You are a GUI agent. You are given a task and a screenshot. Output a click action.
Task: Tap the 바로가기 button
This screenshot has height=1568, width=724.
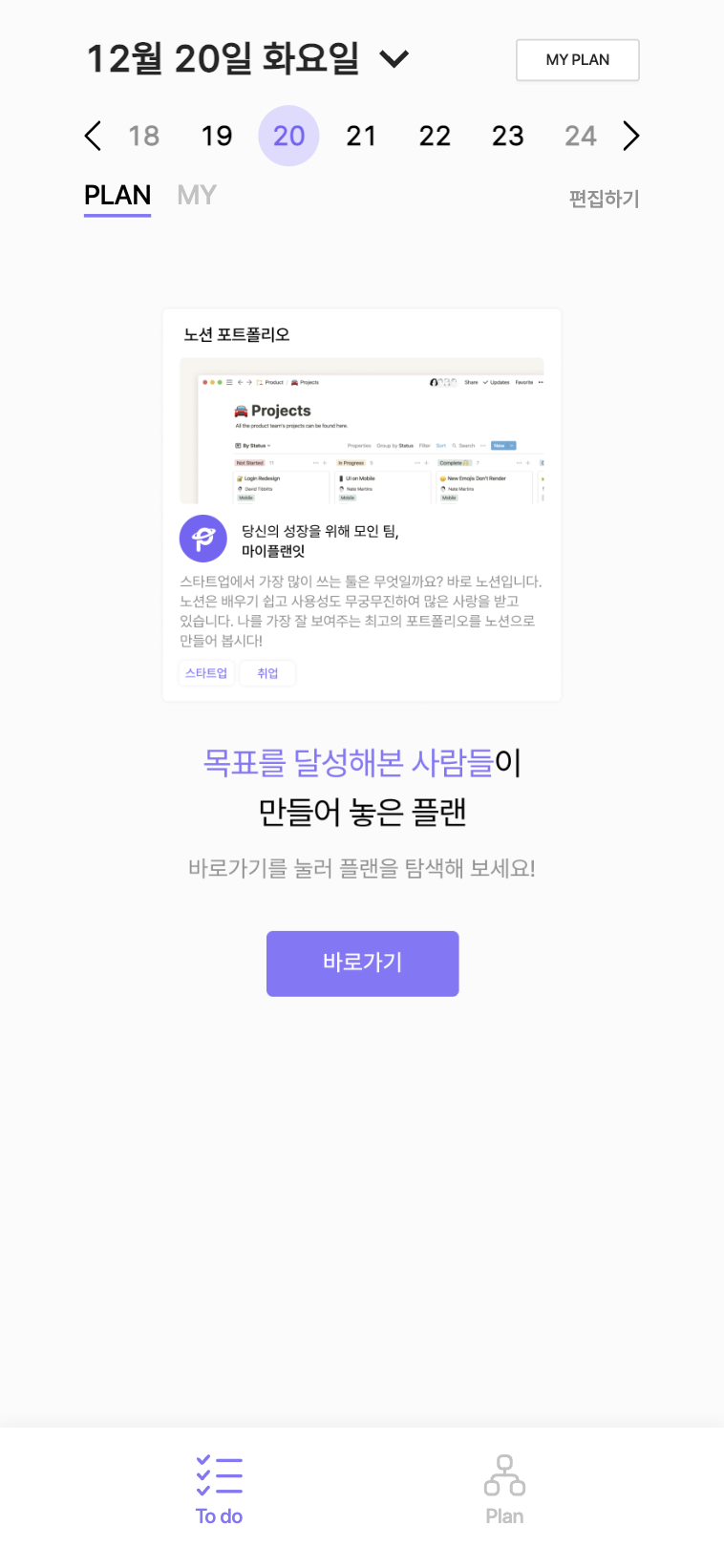point(362,963)
